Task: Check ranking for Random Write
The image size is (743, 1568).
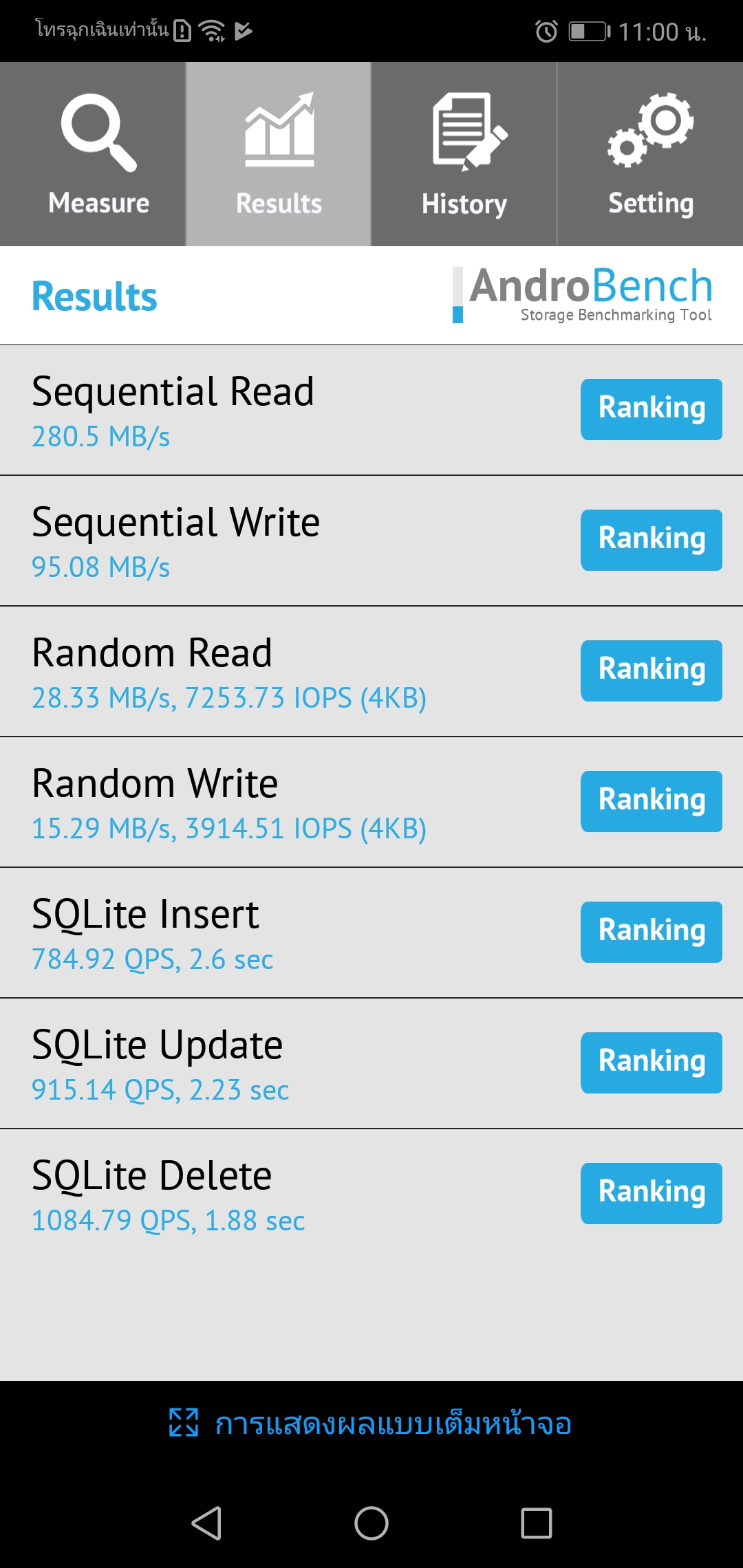Action: pos(651,801)
